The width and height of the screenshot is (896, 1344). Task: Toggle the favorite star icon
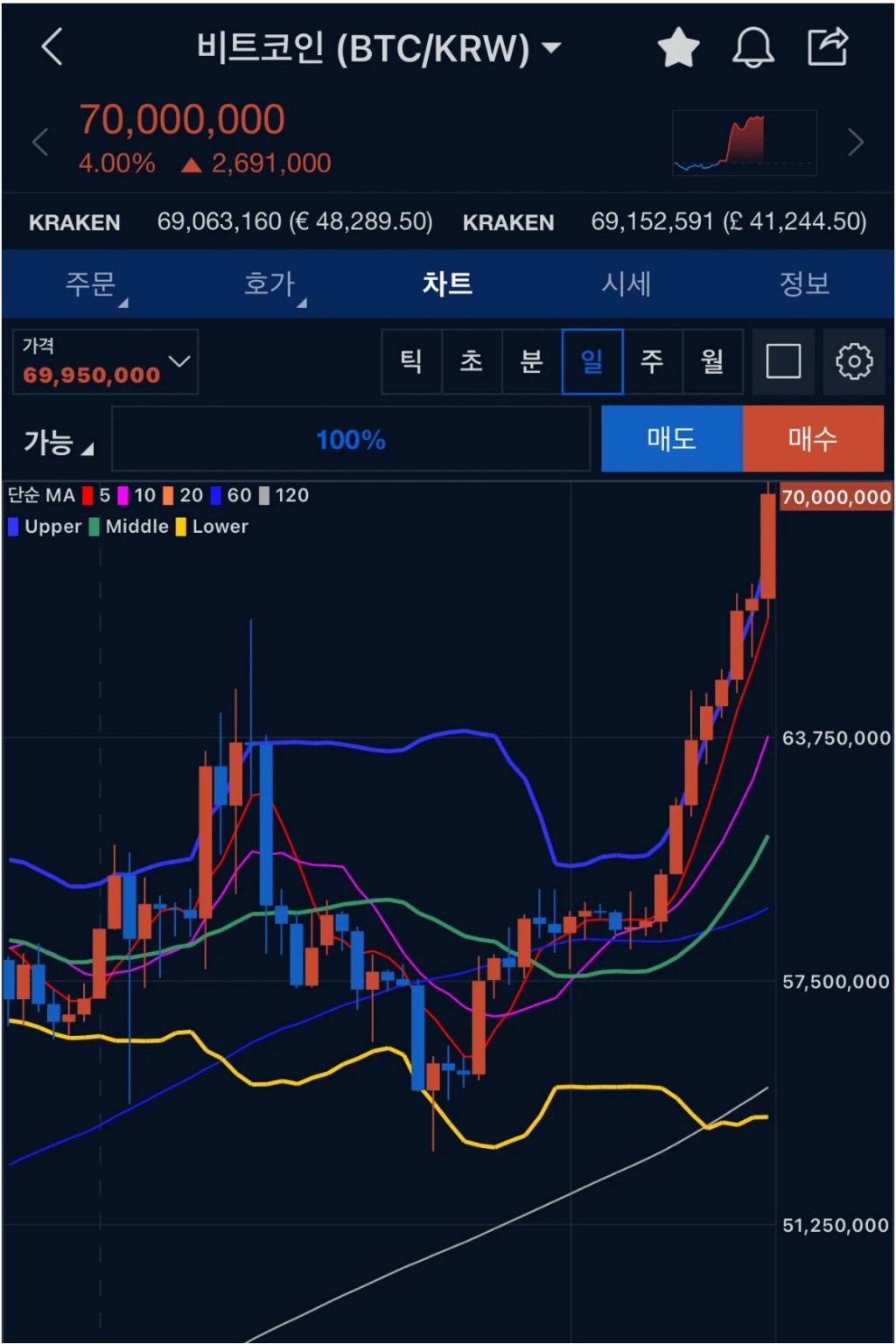tap(678, 47)
